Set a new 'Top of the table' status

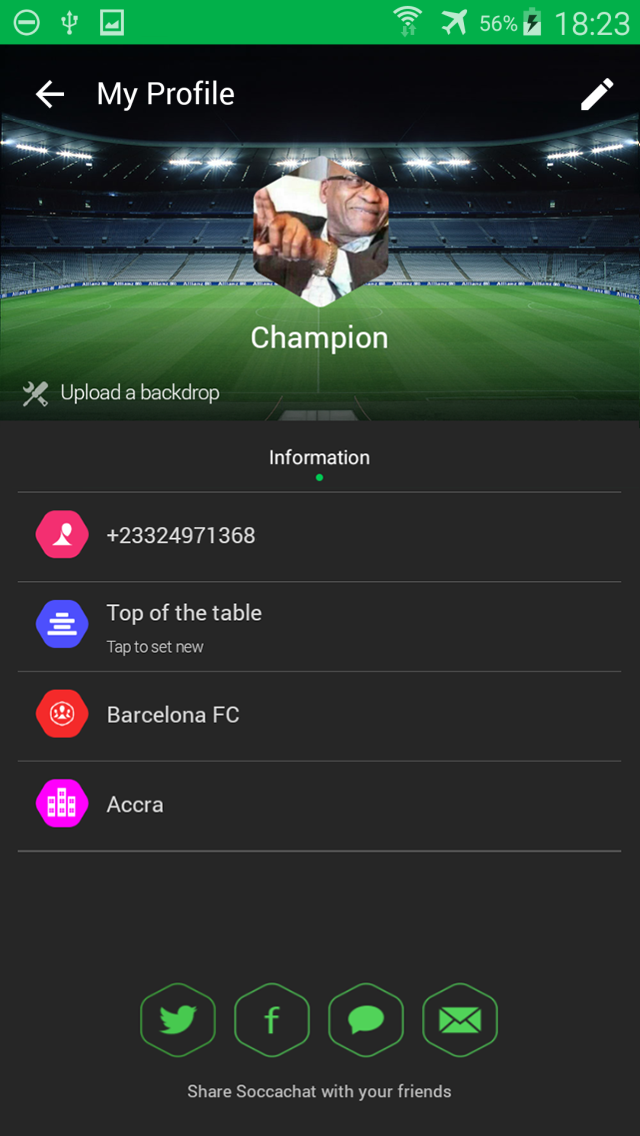(x=320, y=627)
